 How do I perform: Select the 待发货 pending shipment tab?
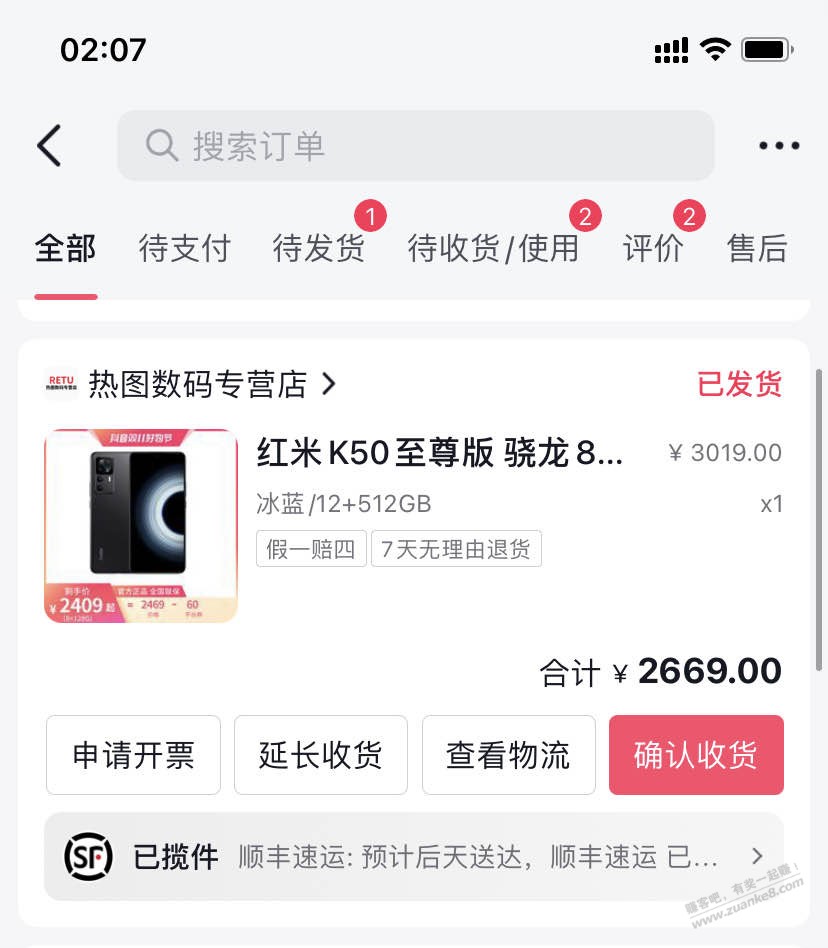point(317,250)
